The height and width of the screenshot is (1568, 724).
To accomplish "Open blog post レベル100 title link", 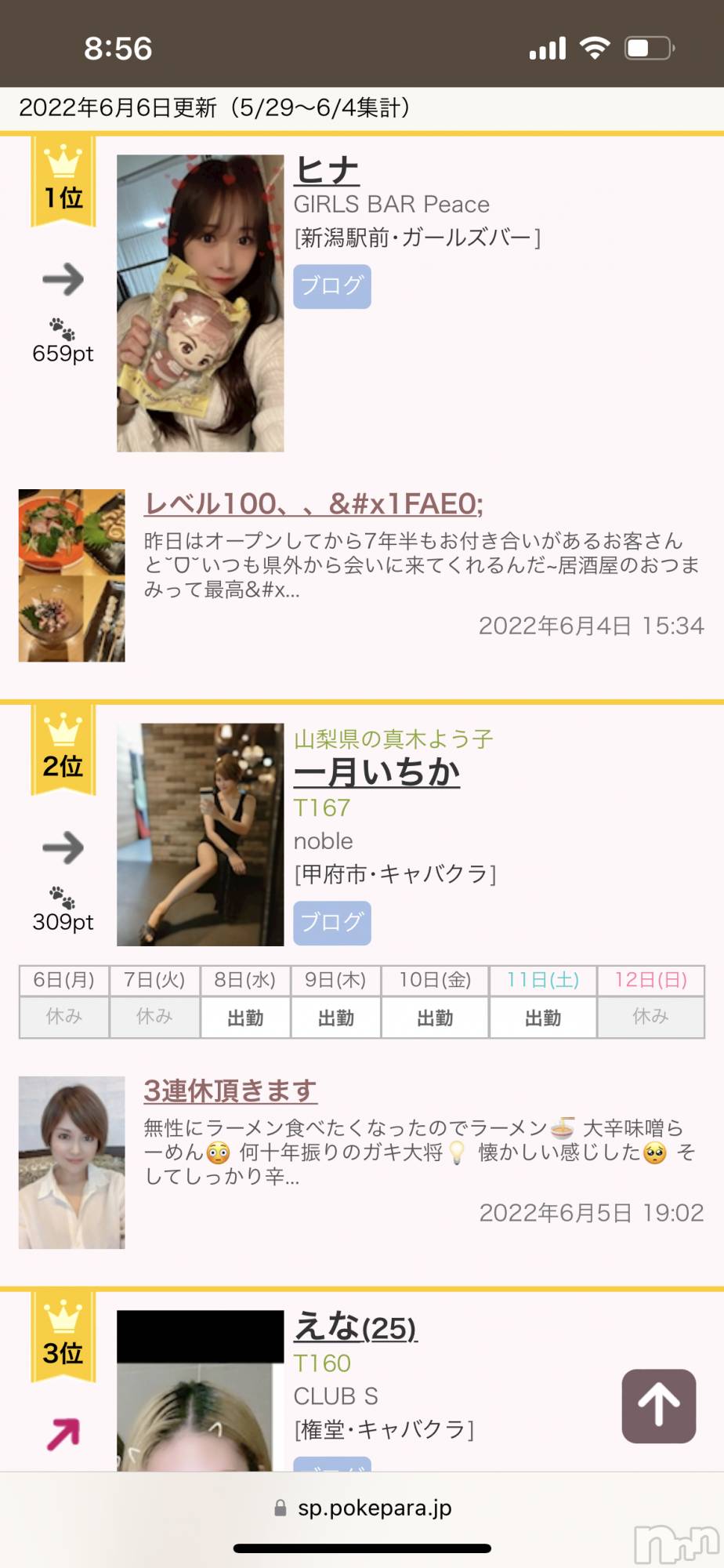I will coord(313,504).
